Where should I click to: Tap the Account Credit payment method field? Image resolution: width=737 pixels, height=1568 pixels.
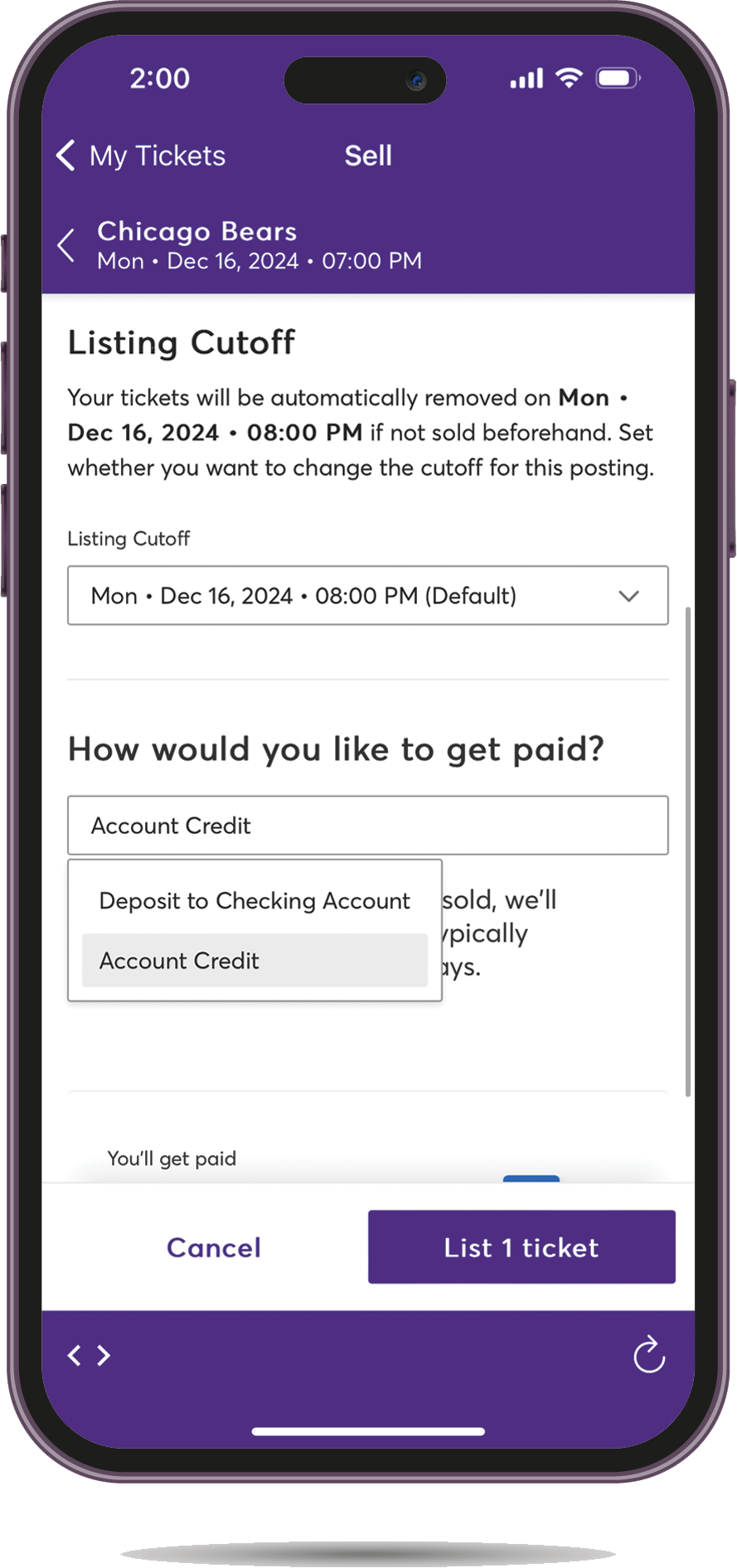click(x=367, y=825)
